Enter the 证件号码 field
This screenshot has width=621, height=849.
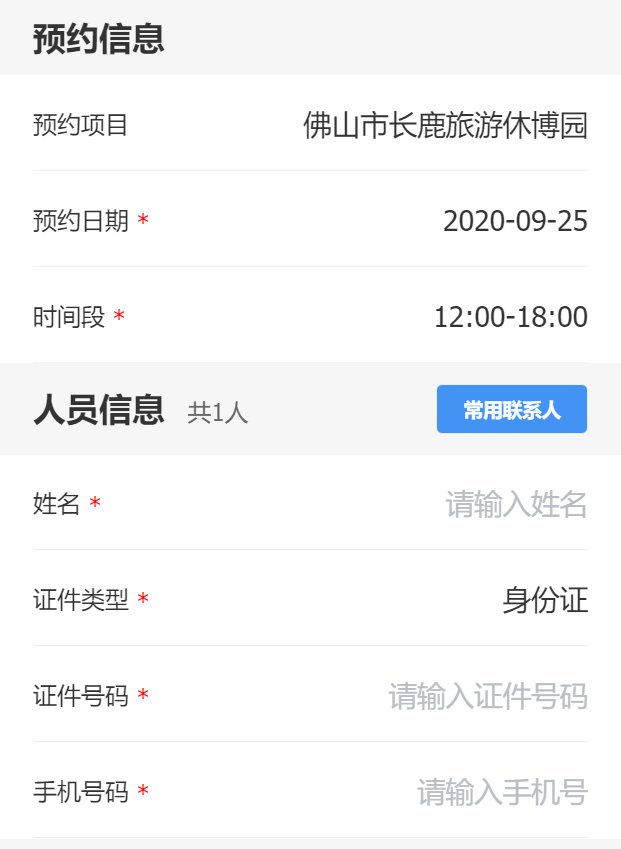point(487,696)
